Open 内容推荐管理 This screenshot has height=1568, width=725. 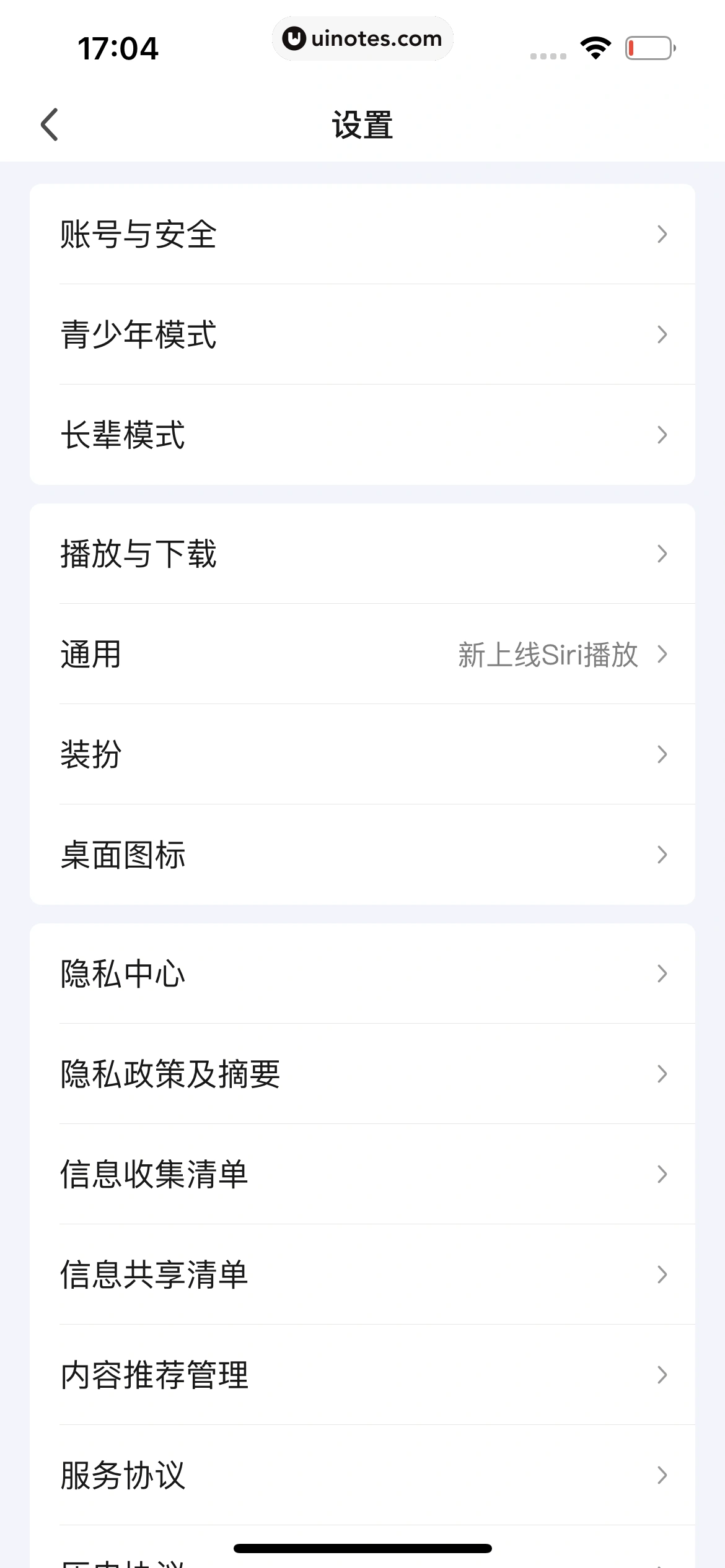[x=362, y=1375]
